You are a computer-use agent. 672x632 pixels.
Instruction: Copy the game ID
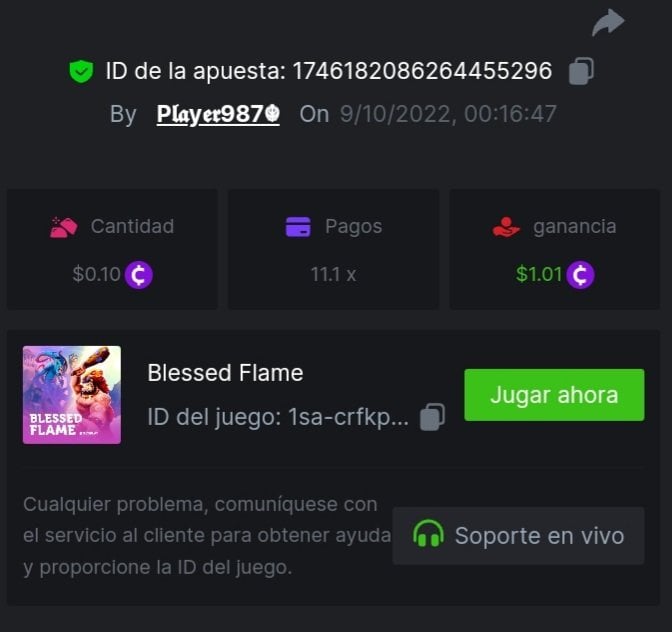tap(432, 417)
